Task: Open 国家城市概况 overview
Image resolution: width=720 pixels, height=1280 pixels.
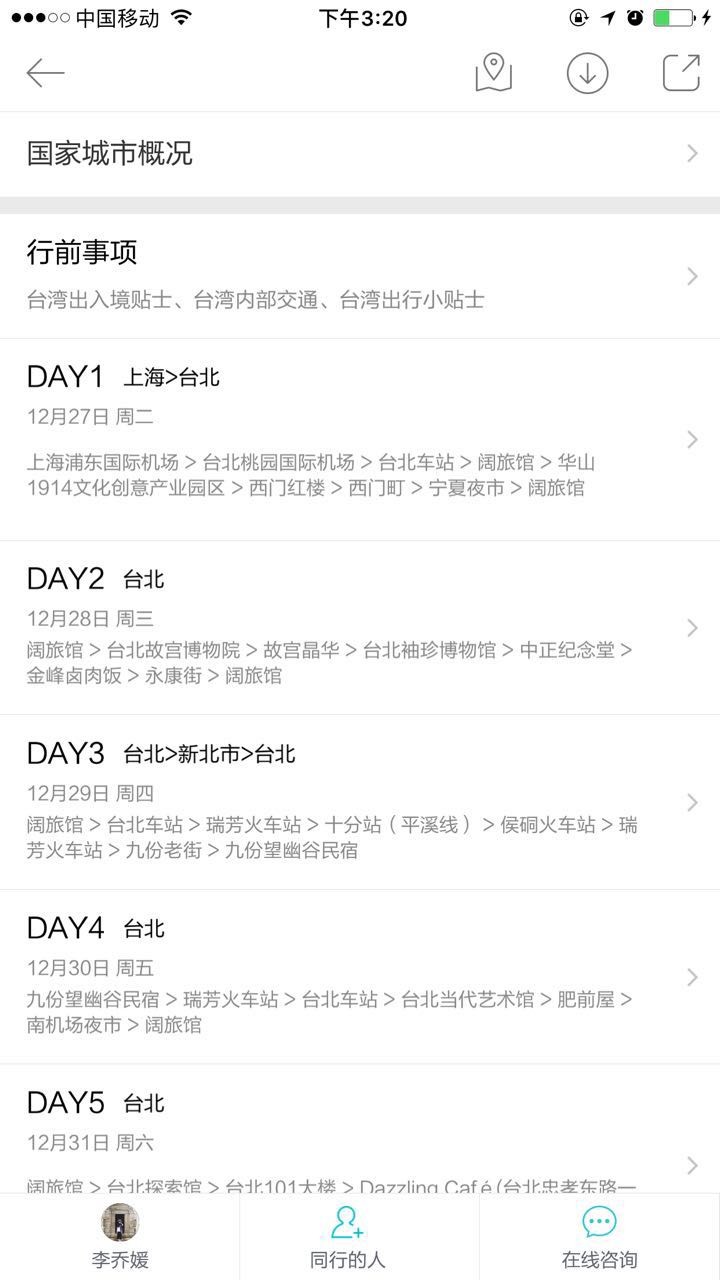Action: tap(360, 154)
